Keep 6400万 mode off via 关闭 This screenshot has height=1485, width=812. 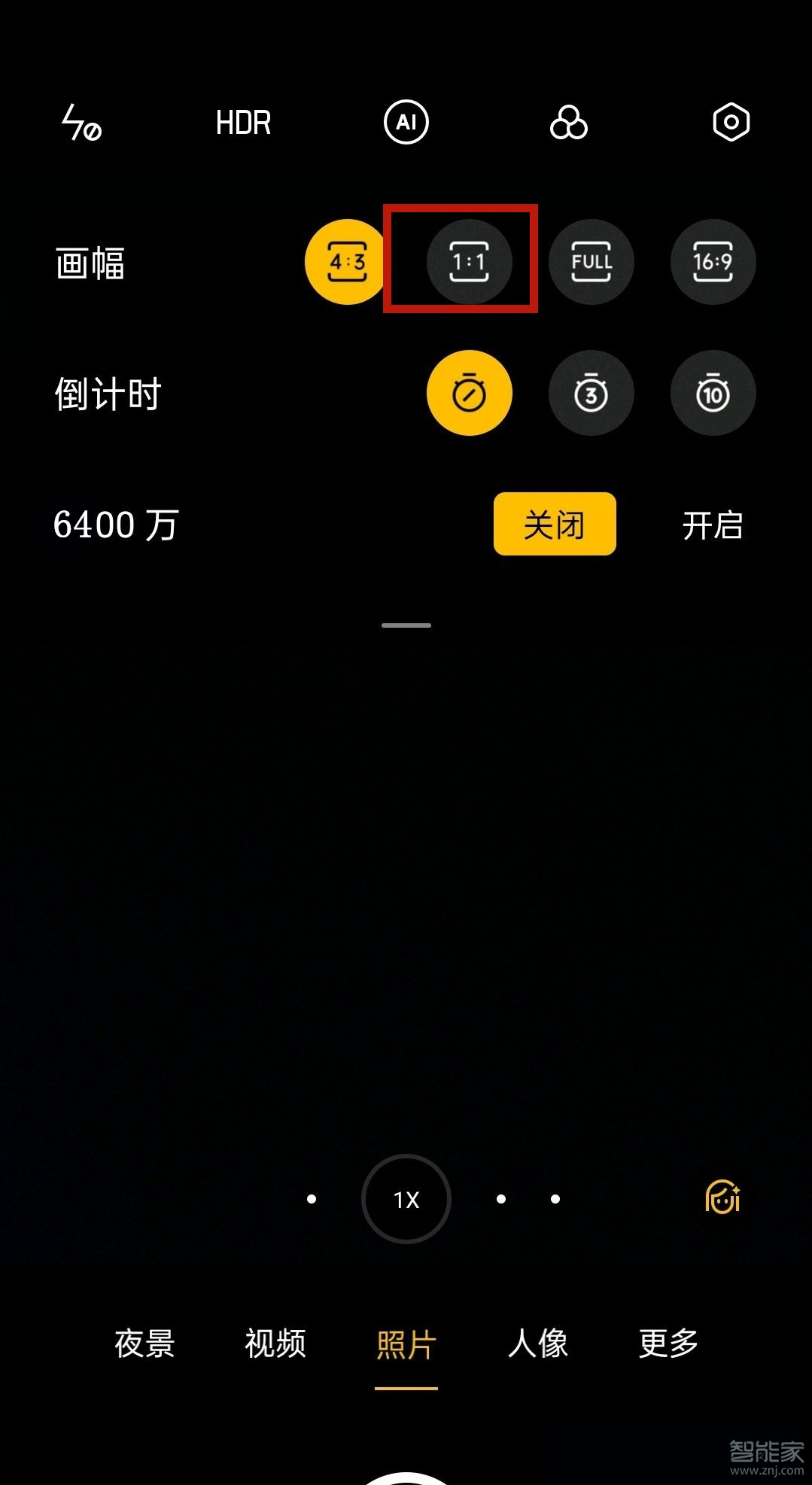(554, 524)
